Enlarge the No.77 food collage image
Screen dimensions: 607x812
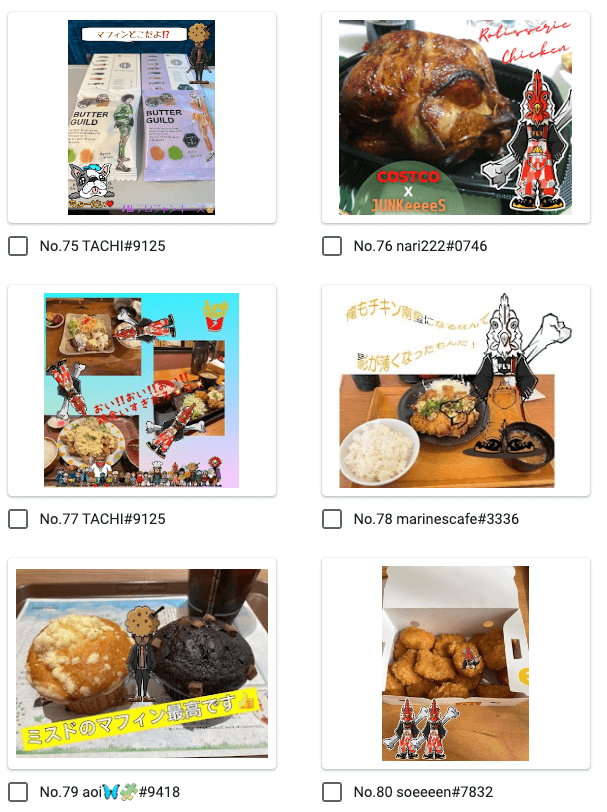[141, 390]
